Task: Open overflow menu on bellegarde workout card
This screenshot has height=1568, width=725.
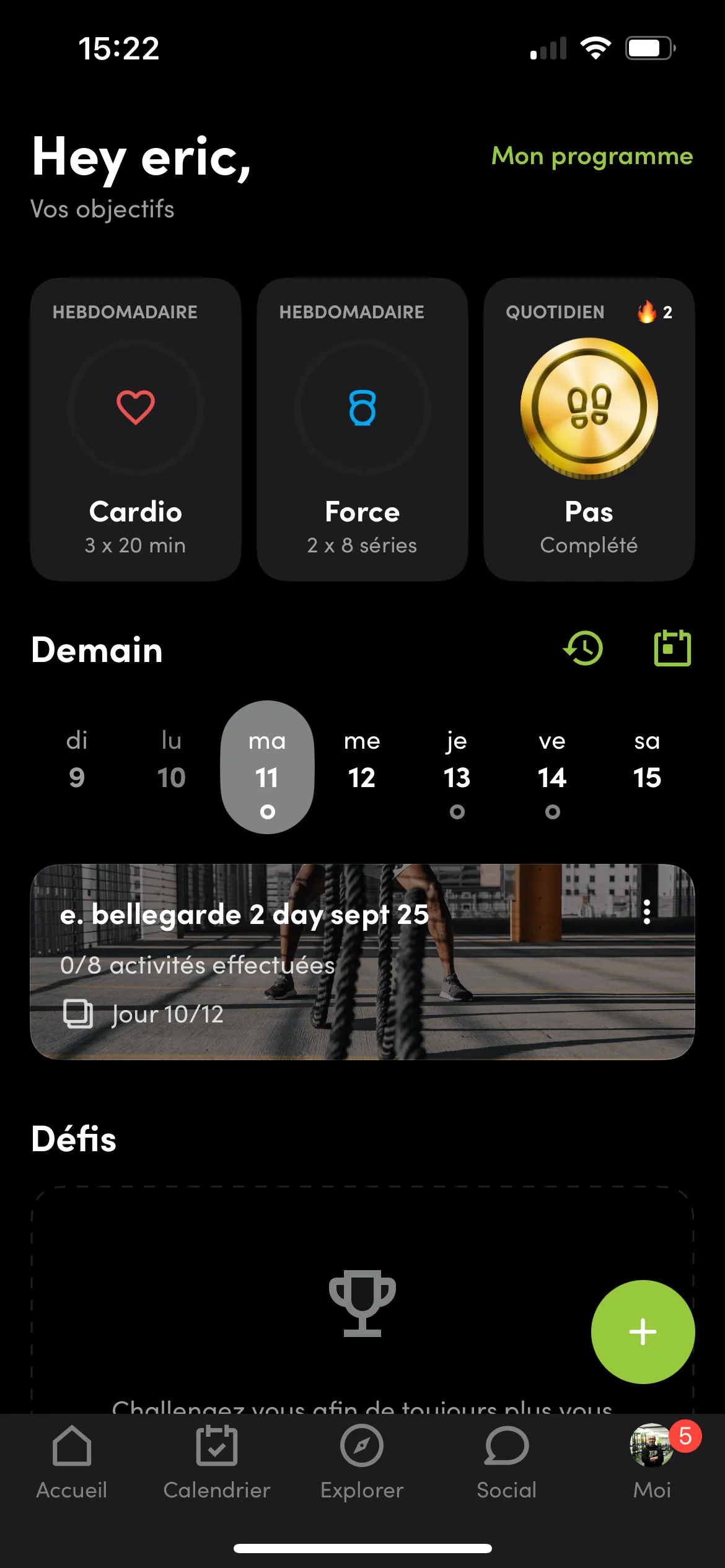Action: pyautogui.click(x=646, y=912)
